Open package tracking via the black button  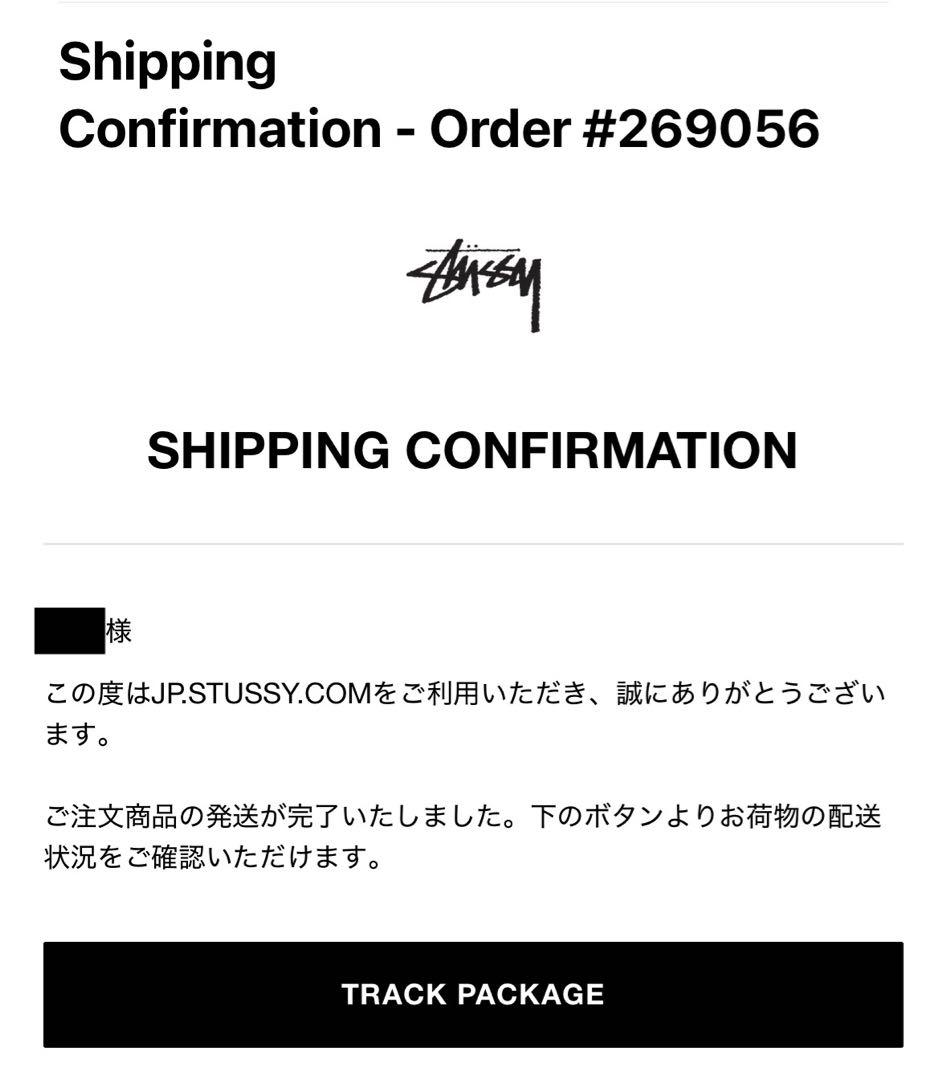pos(473,994)
